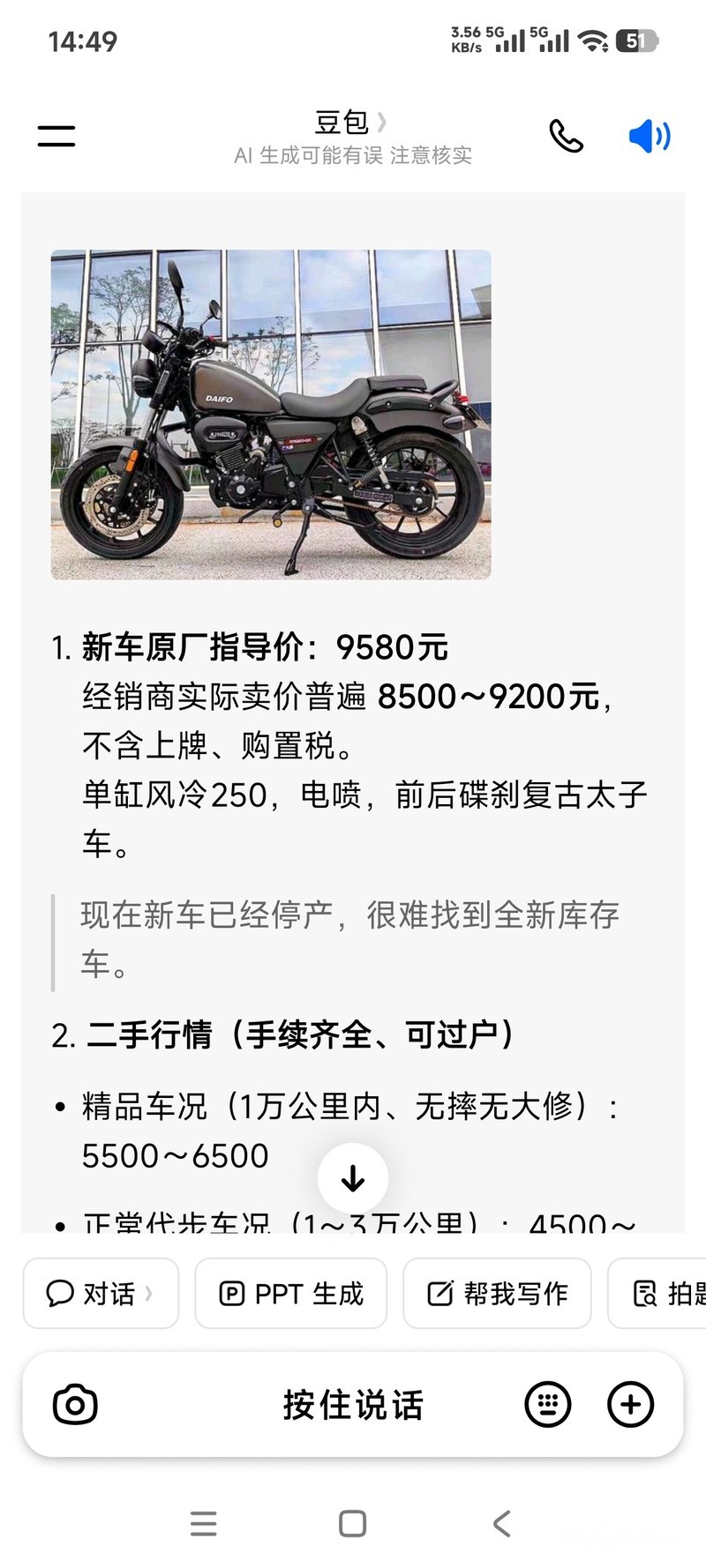
Task: Start a voice call with Doubao
Action: pos(566,136)
